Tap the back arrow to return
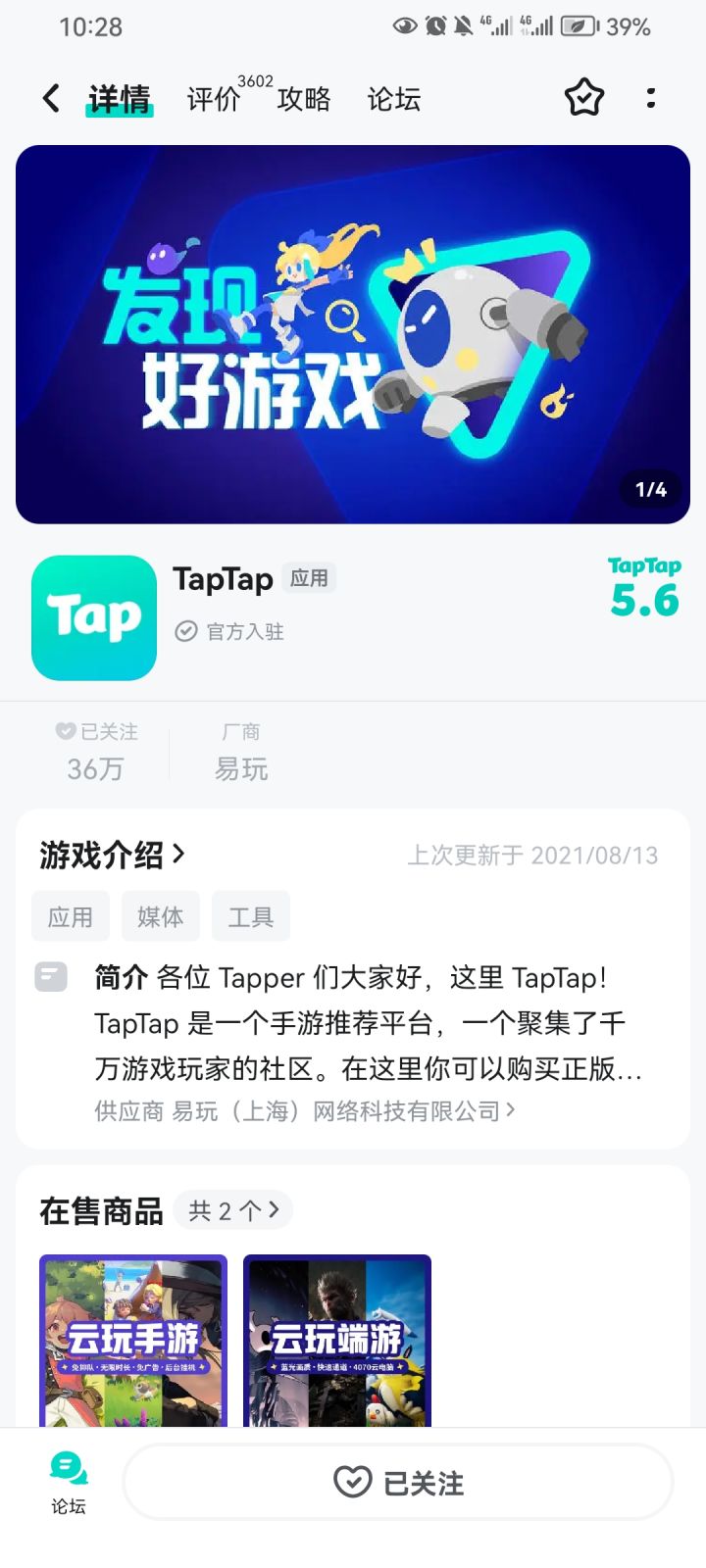The width and height of the screenshot is (706, 1568). [49, 97]
